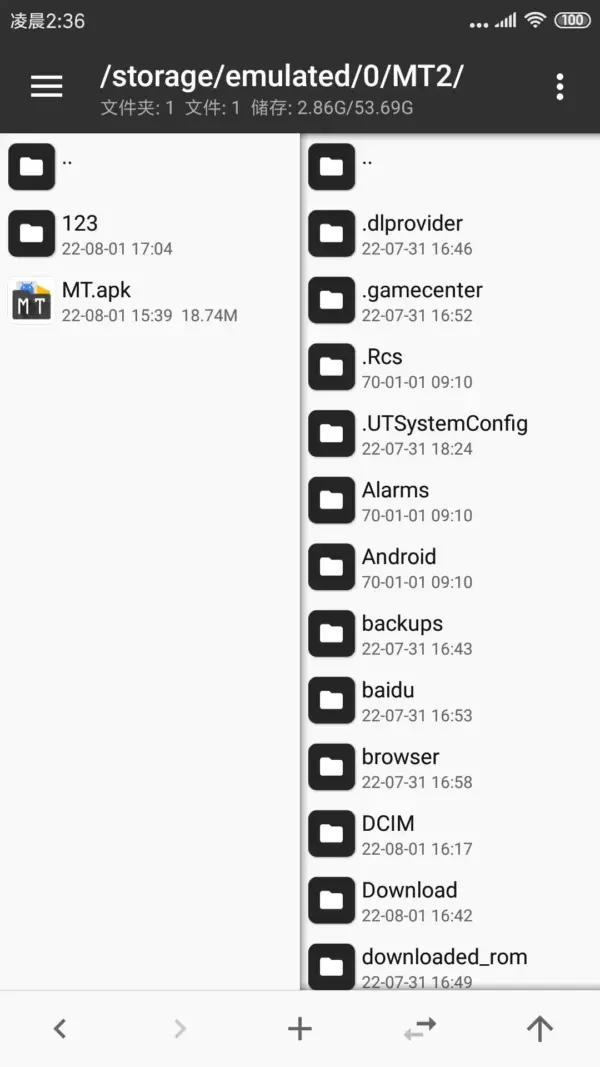Open the browser folder
600x1067 pixels.
451,767
